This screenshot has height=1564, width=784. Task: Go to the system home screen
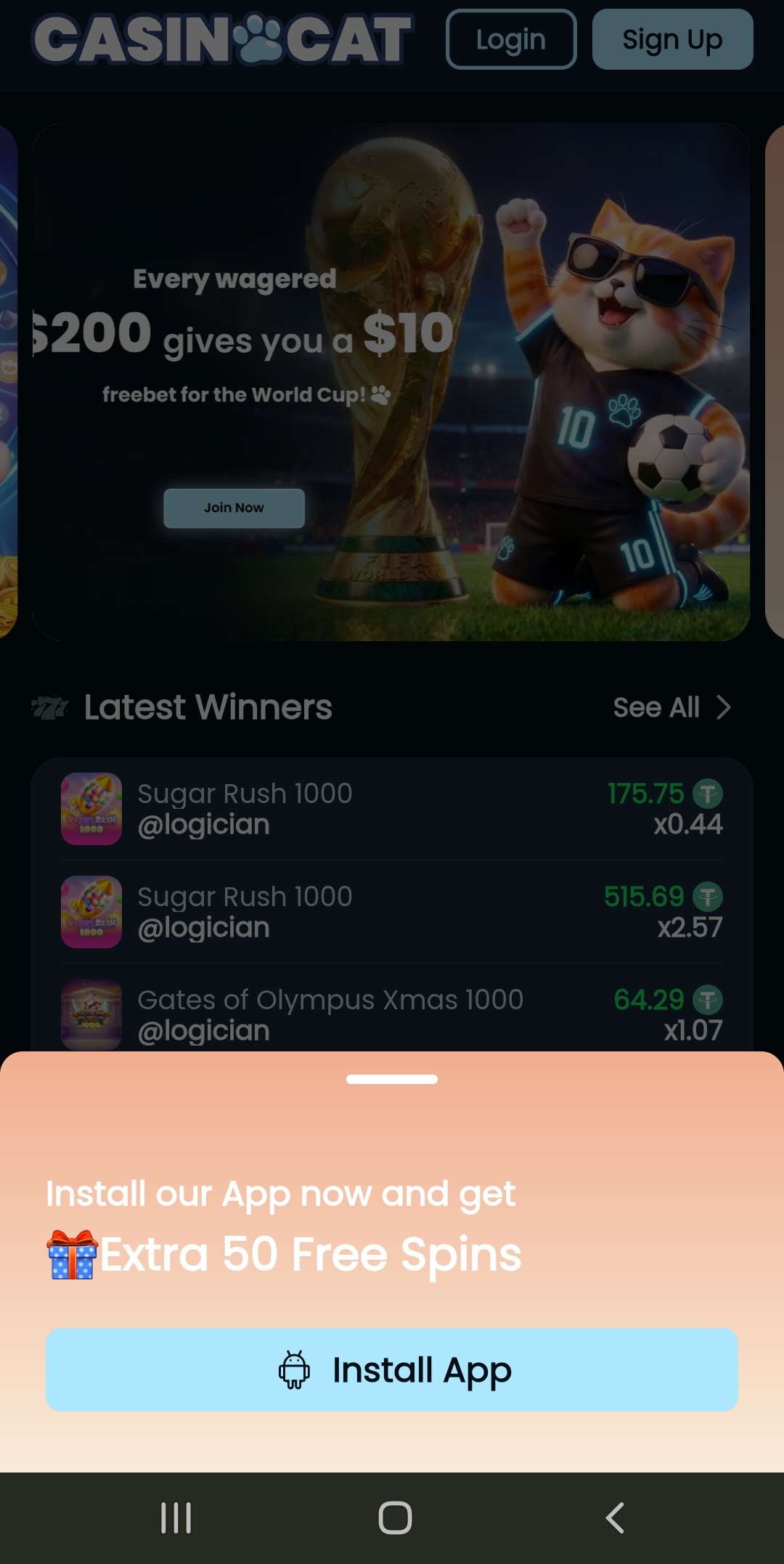[x=395, y=1518]
